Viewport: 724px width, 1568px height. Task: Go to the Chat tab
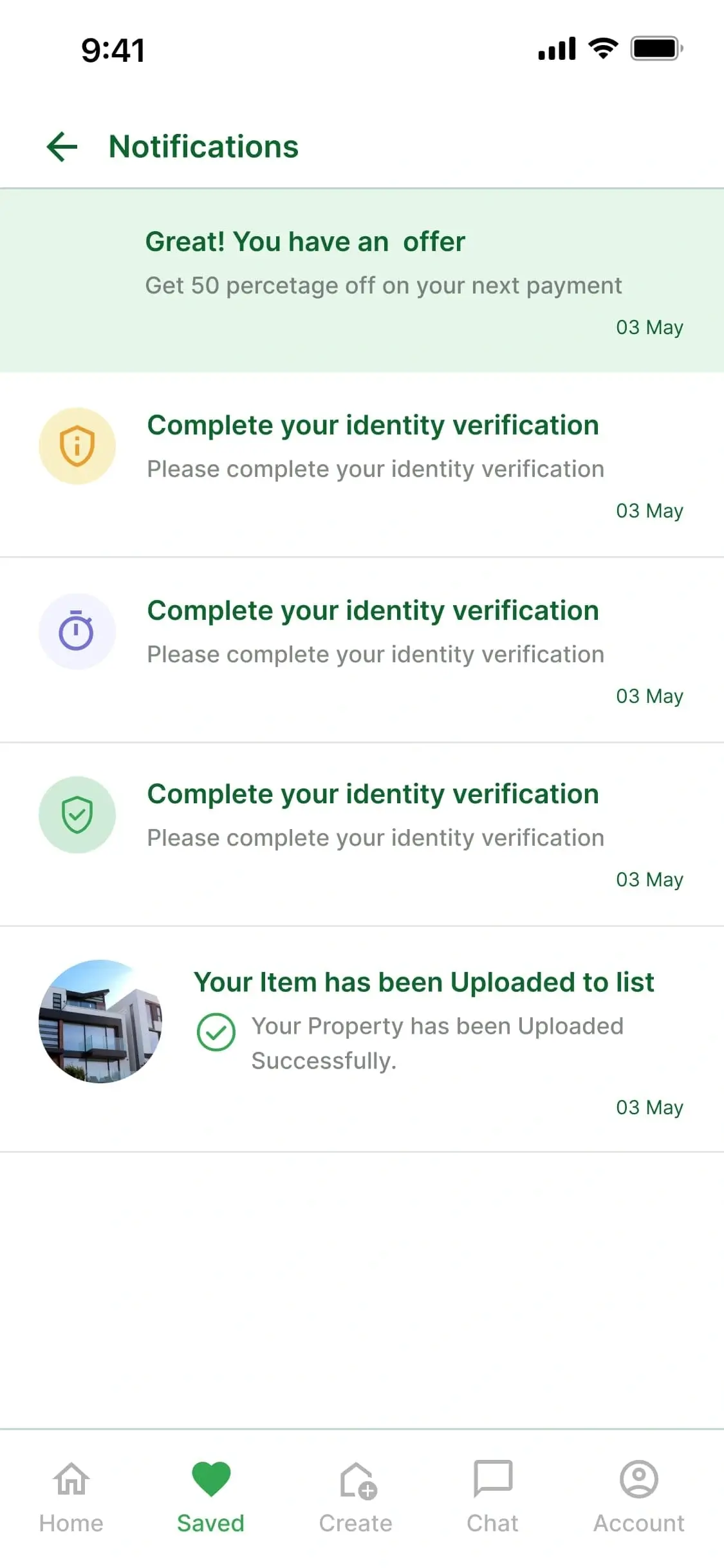click(492, 1497)
